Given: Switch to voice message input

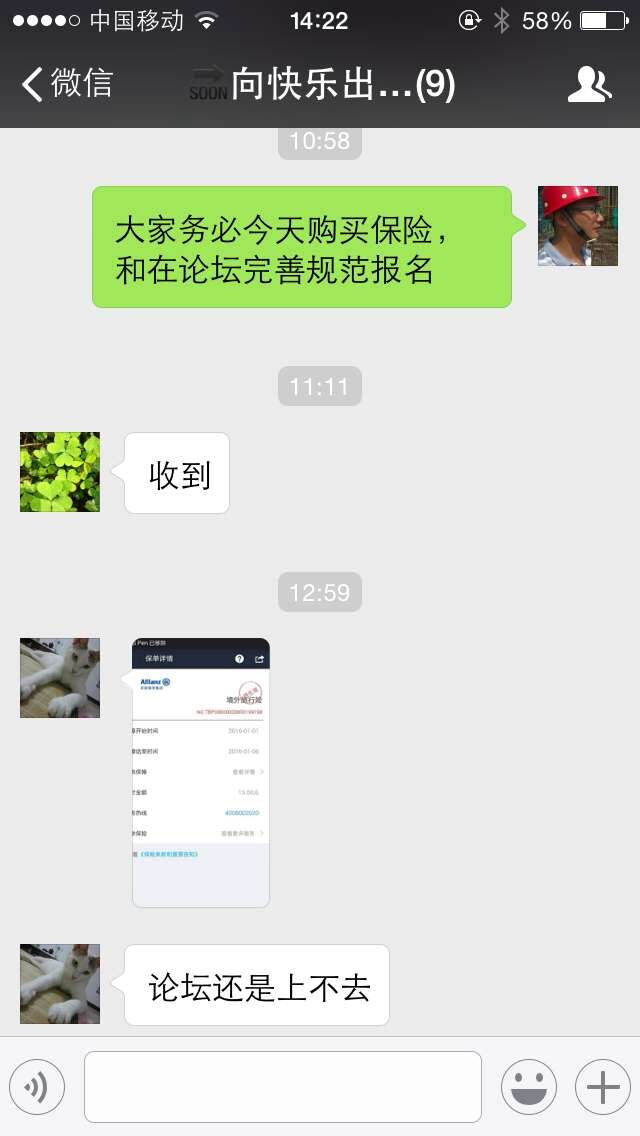Looking at the screenshot, I should 37,1087.
